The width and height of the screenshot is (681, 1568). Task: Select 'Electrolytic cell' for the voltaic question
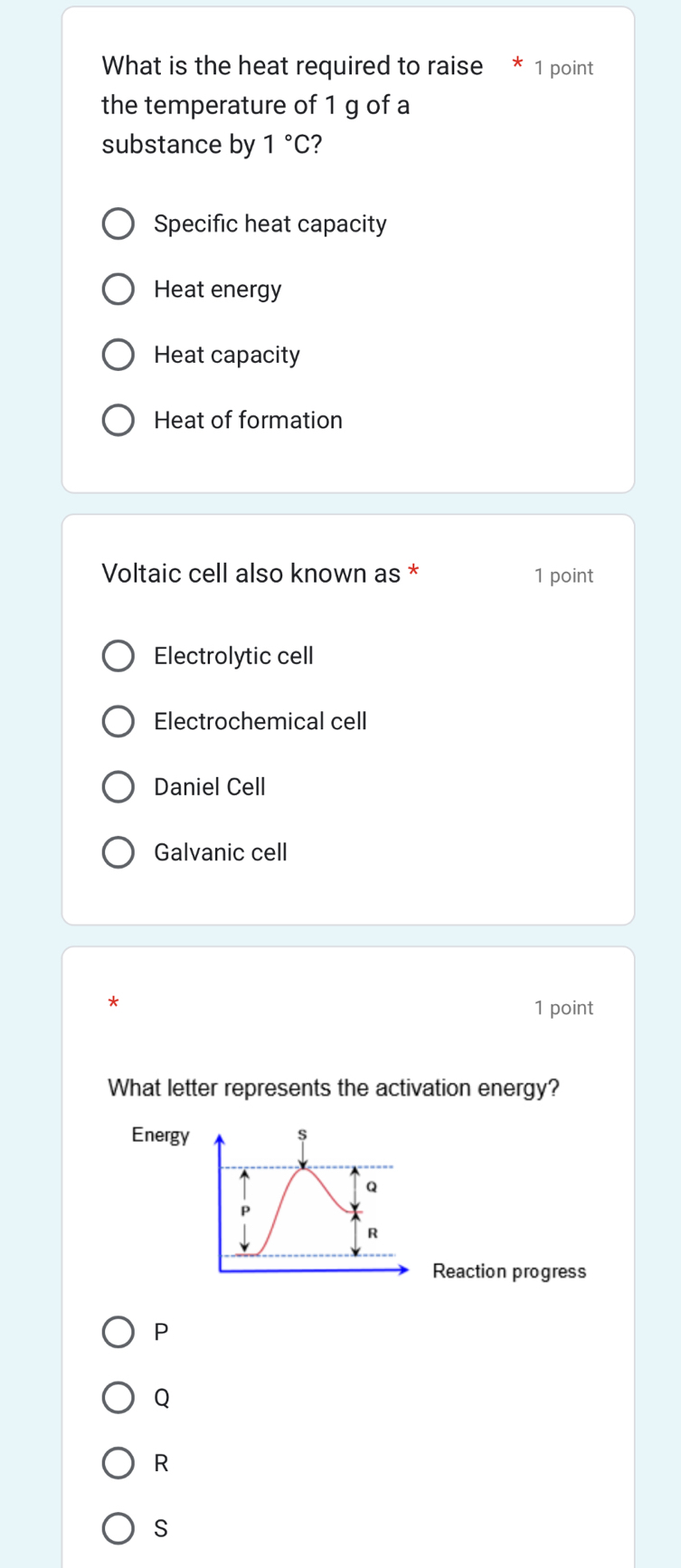118,655
